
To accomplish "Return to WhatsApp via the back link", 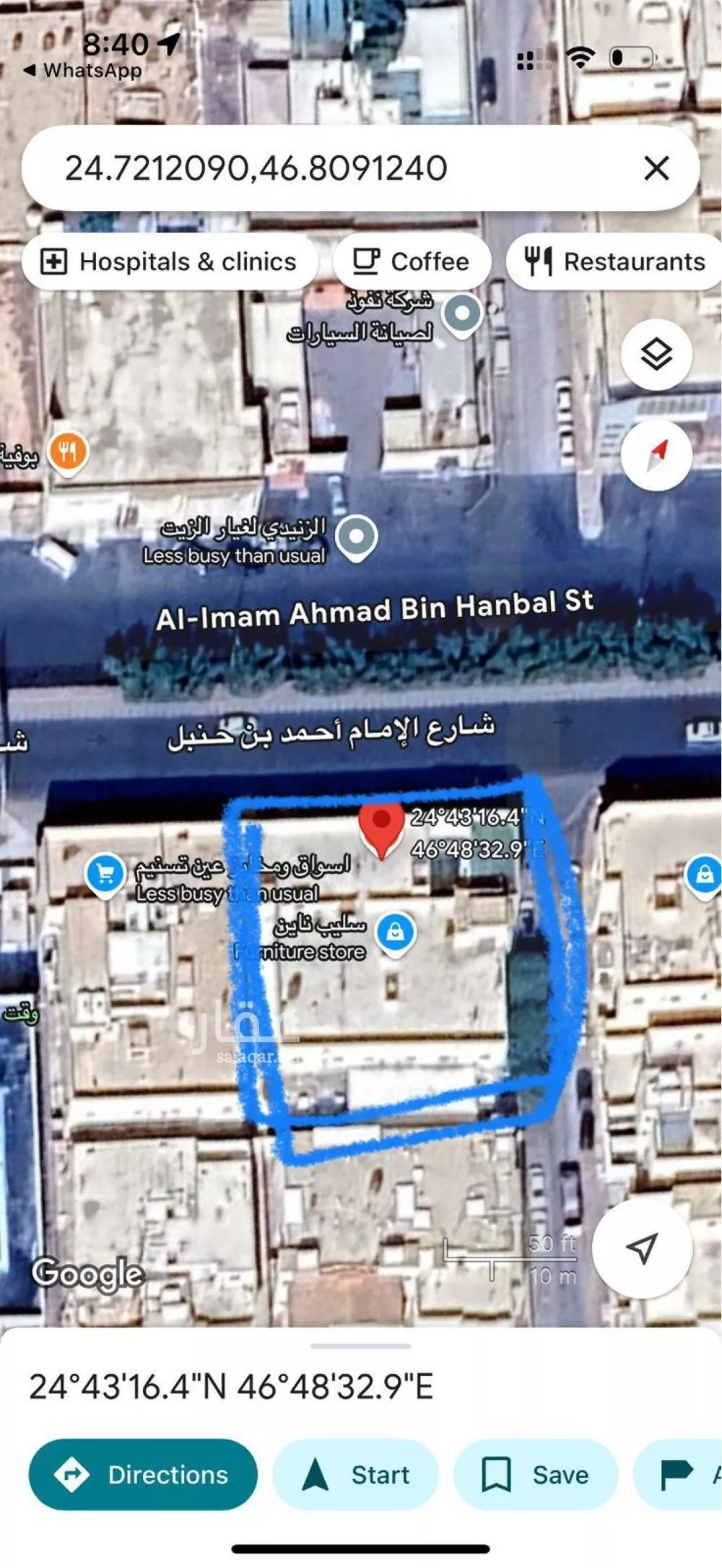I will pos(82,71).
